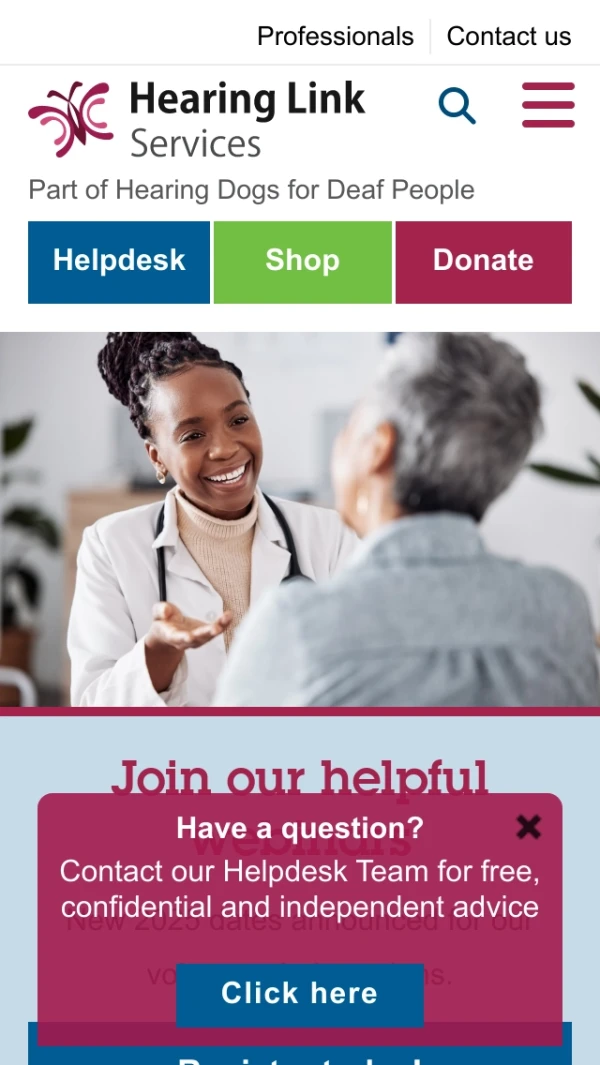Tap the Hearing Link Services logo

tap(197, 120)
